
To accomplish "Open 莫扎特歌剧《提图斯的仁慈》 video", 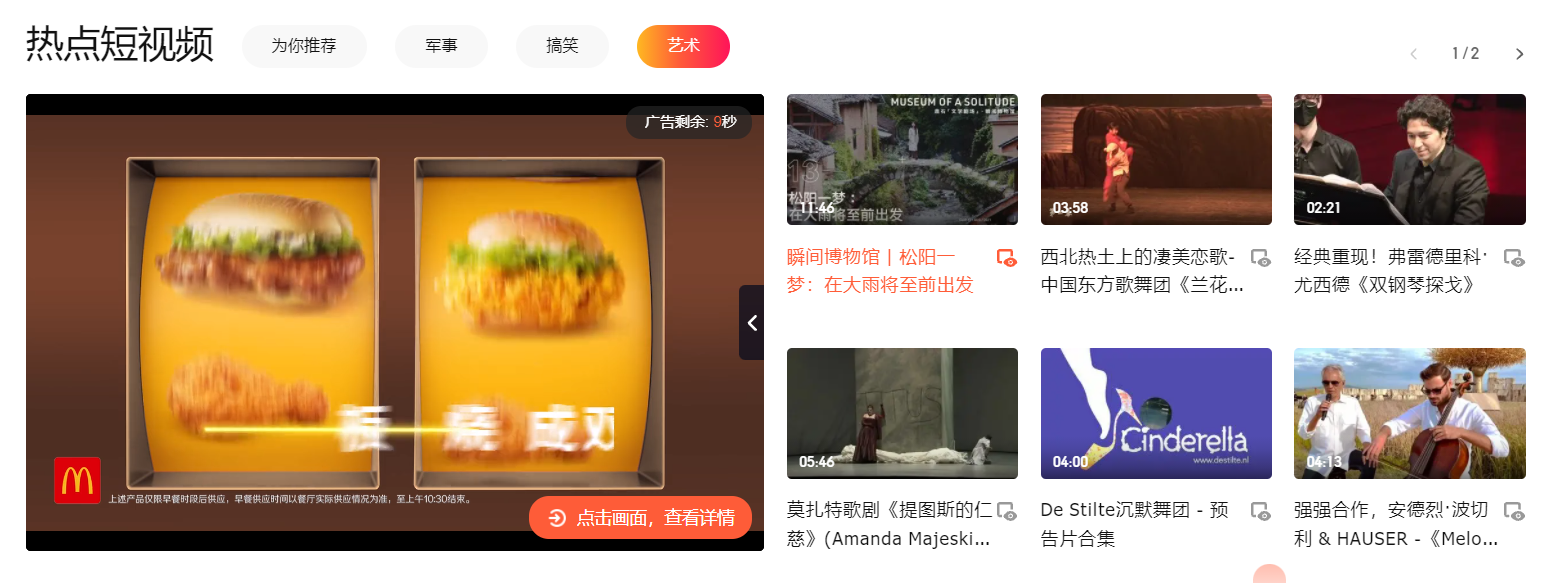I will [x=902, y=413].
